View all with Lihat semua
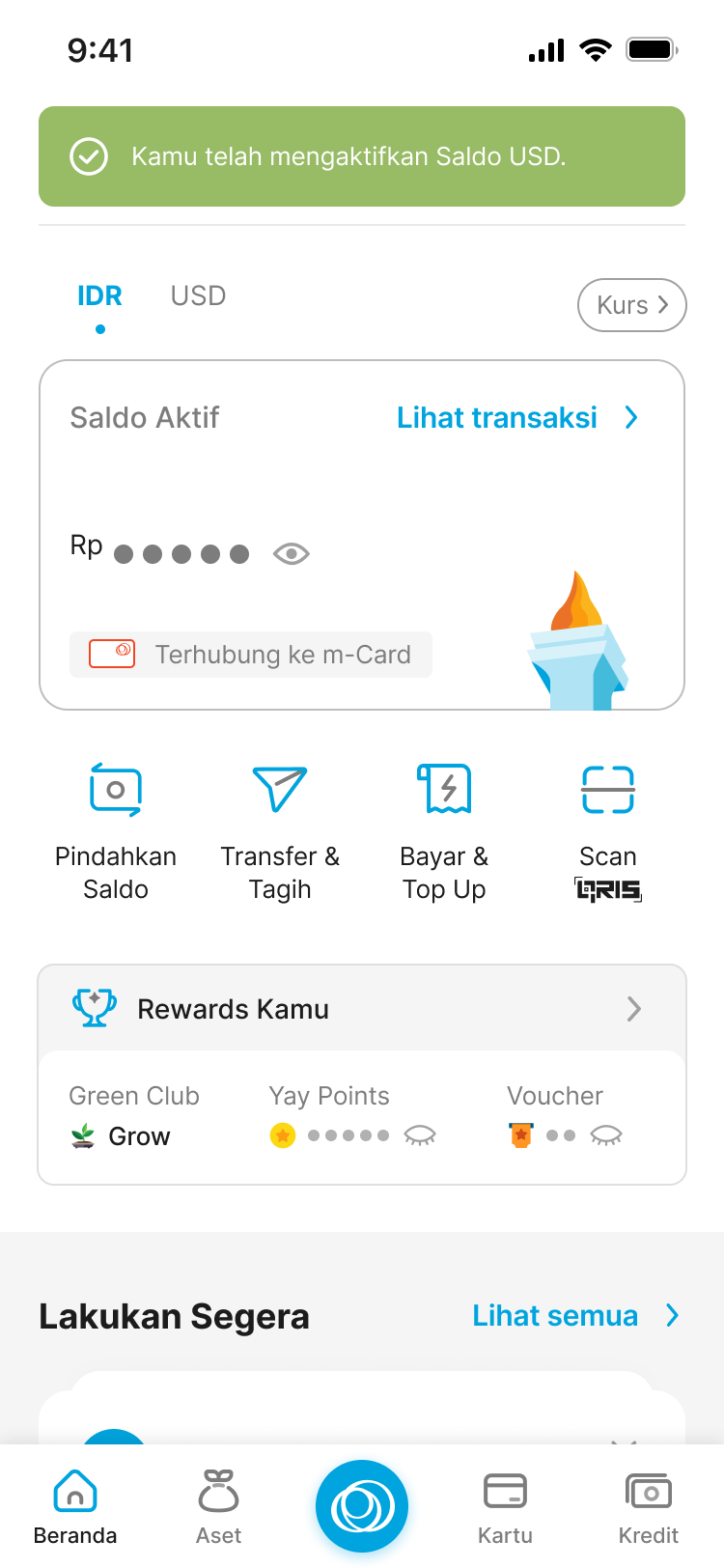The width and height of the screenshot is (724, 1568). point(575,1316)
